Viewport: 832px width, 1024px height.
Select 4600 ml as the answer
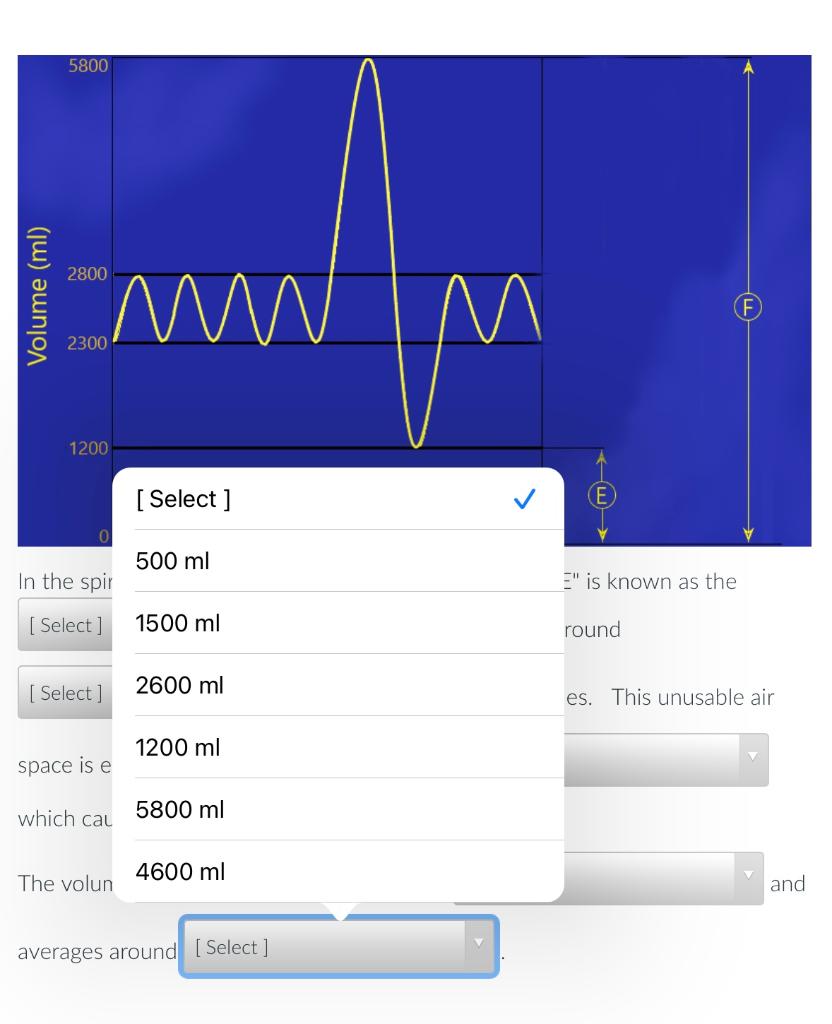pyautogui.click(x=180, y=871)
